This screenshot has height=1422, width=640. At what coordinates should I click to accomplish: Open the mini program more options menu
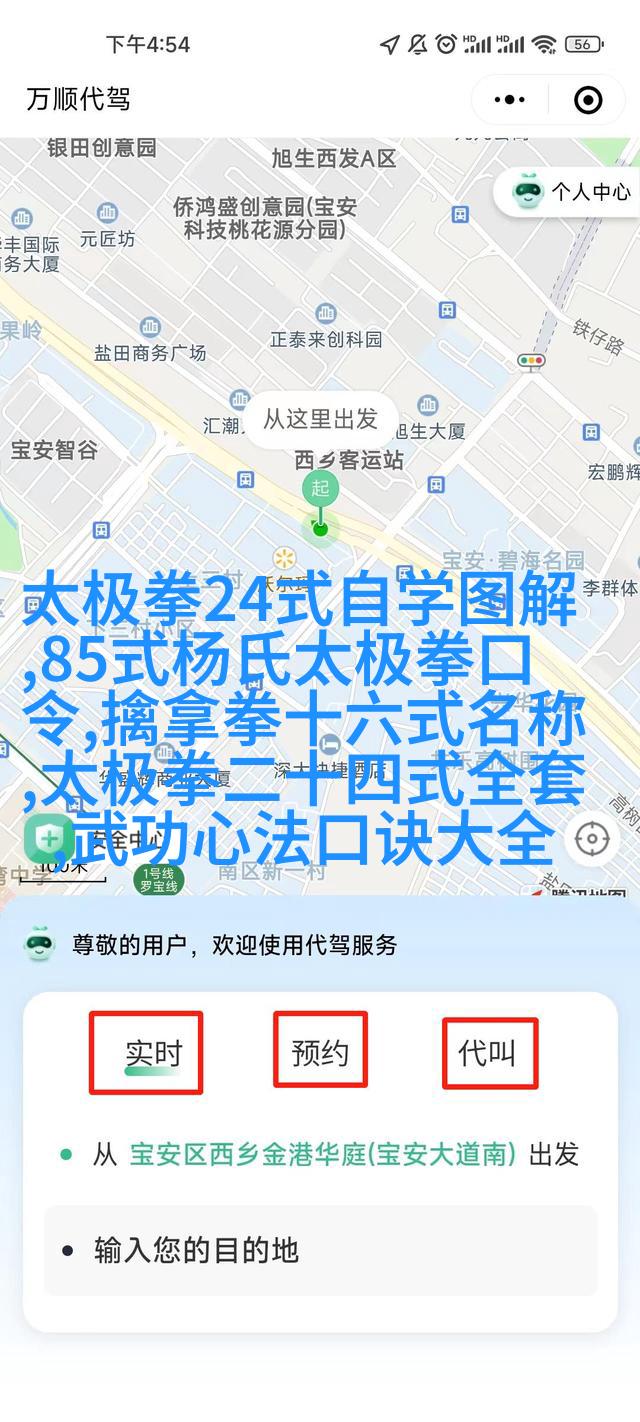tap(509, 99)
